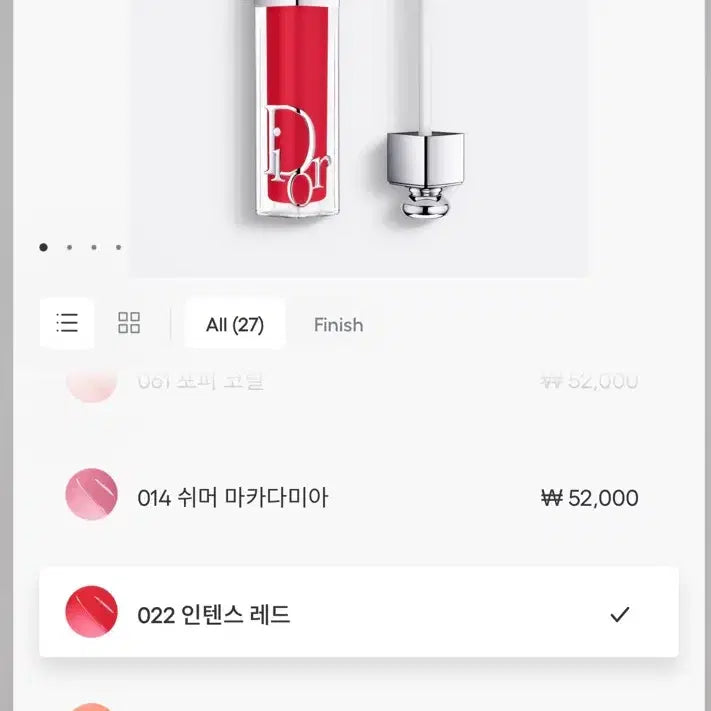
Task: Show the All (27) shades tab
Action: [x=235, y=324]
